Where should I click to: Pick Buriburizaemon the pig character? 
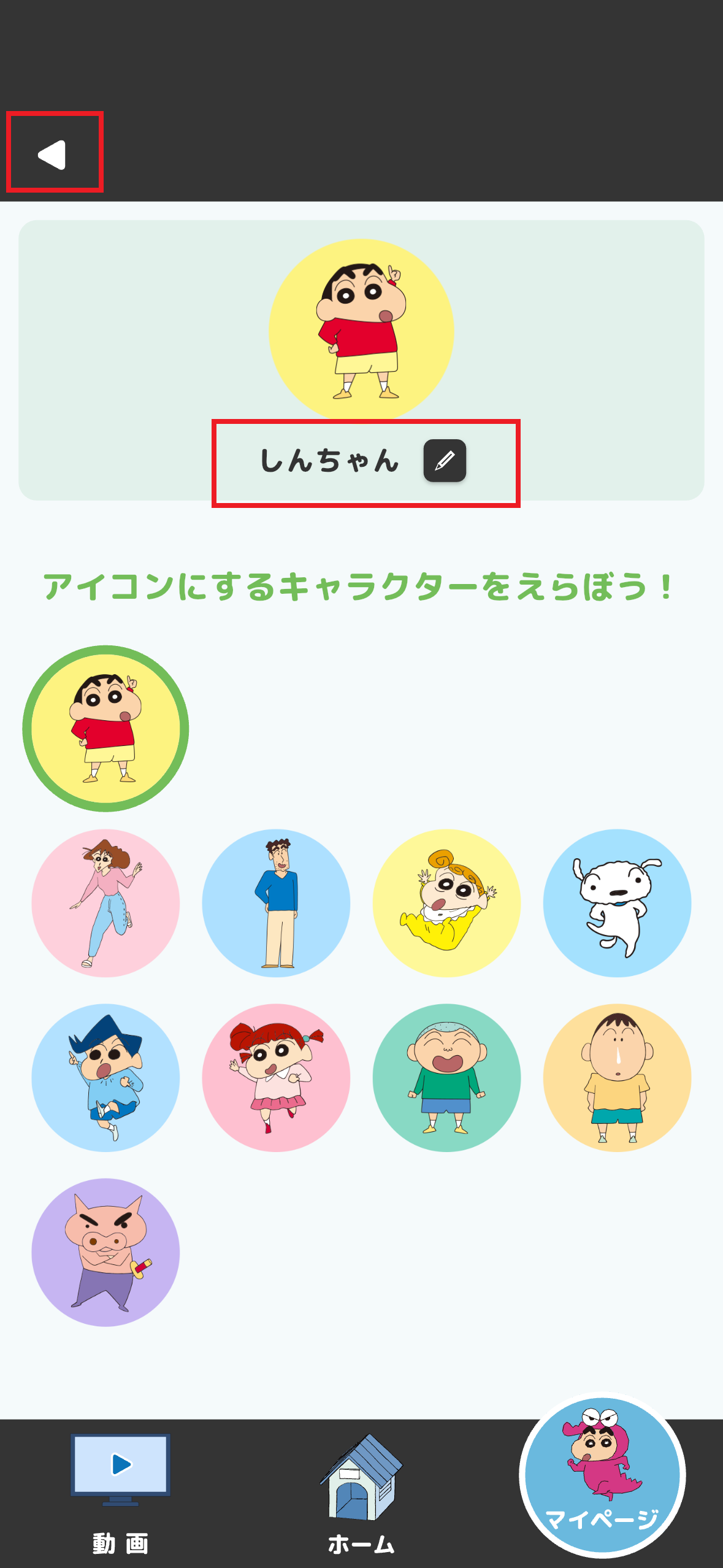tap(104, 1251)
